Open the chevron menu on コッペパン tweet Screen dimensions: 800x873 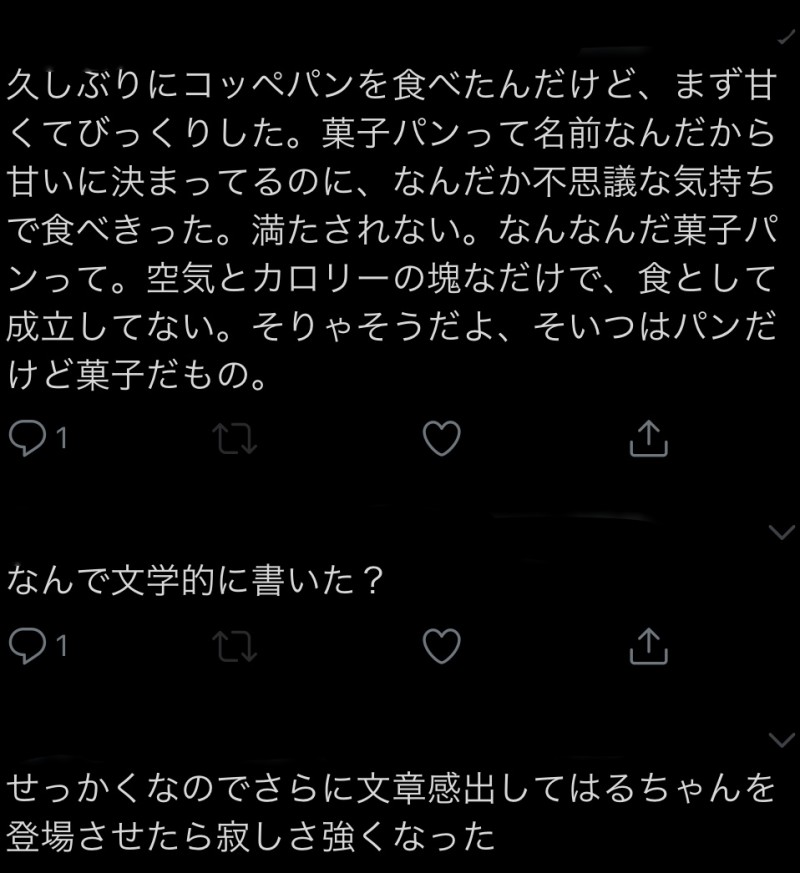tap(785, 36)
